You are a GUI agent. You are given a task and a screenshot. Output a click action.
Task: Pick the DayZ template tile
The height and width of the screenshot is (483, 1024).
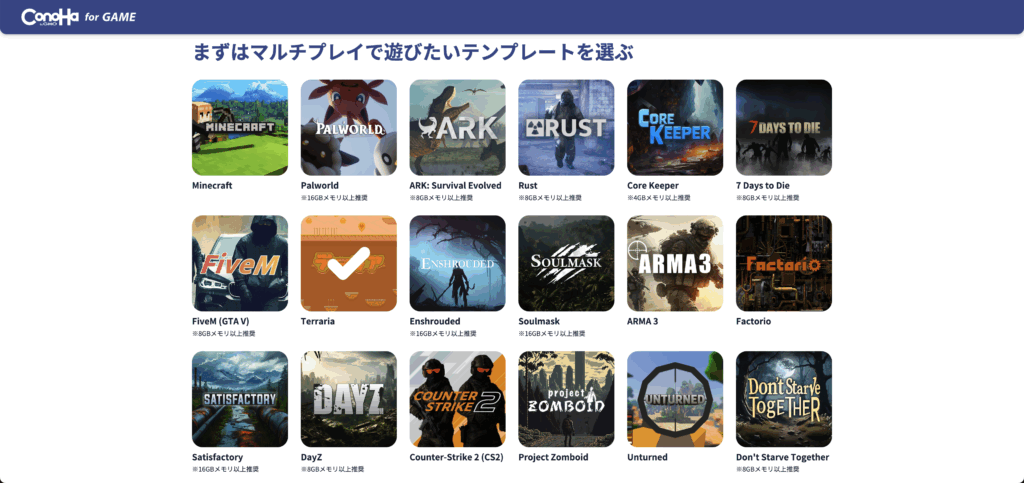(x=348, y=399)
